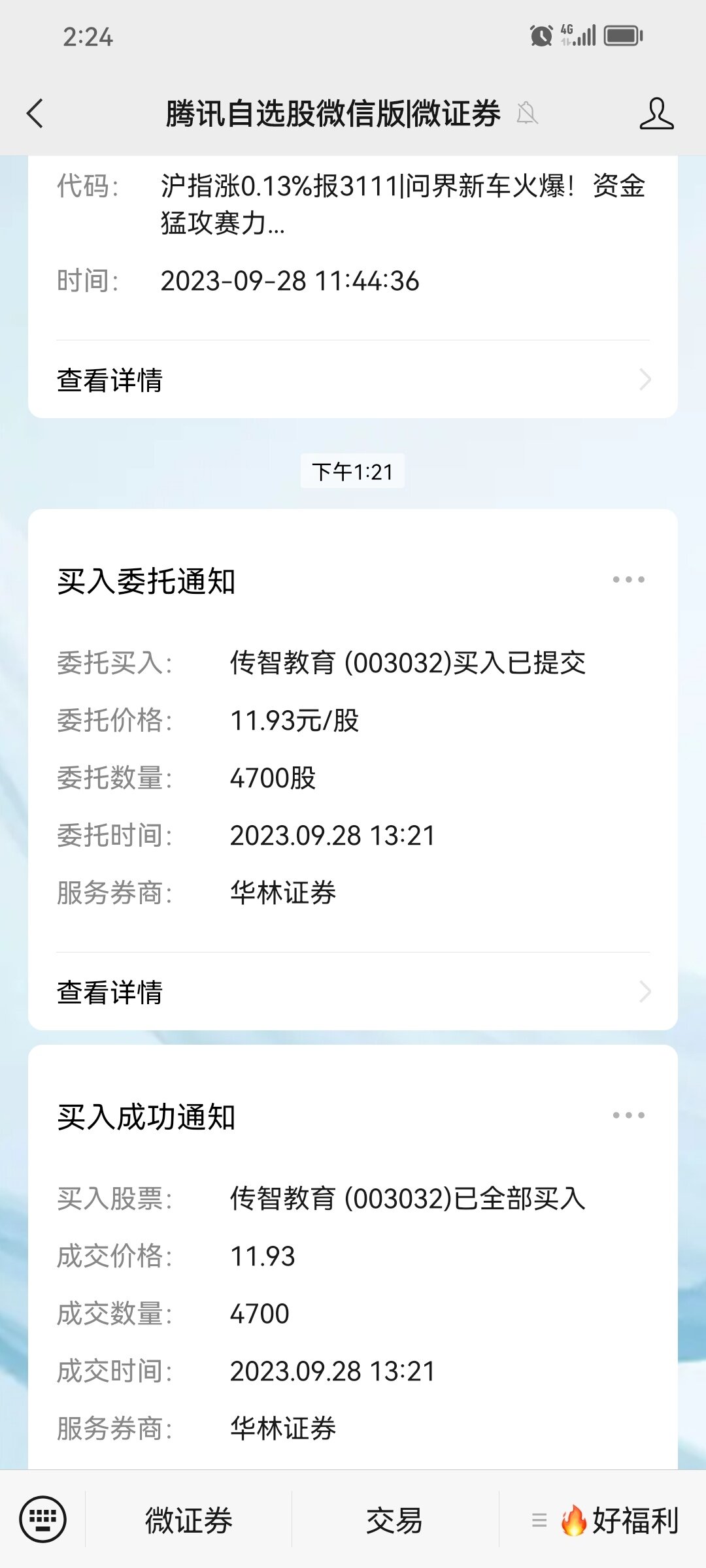View 查看详情 for 买入委托通知

353,992
